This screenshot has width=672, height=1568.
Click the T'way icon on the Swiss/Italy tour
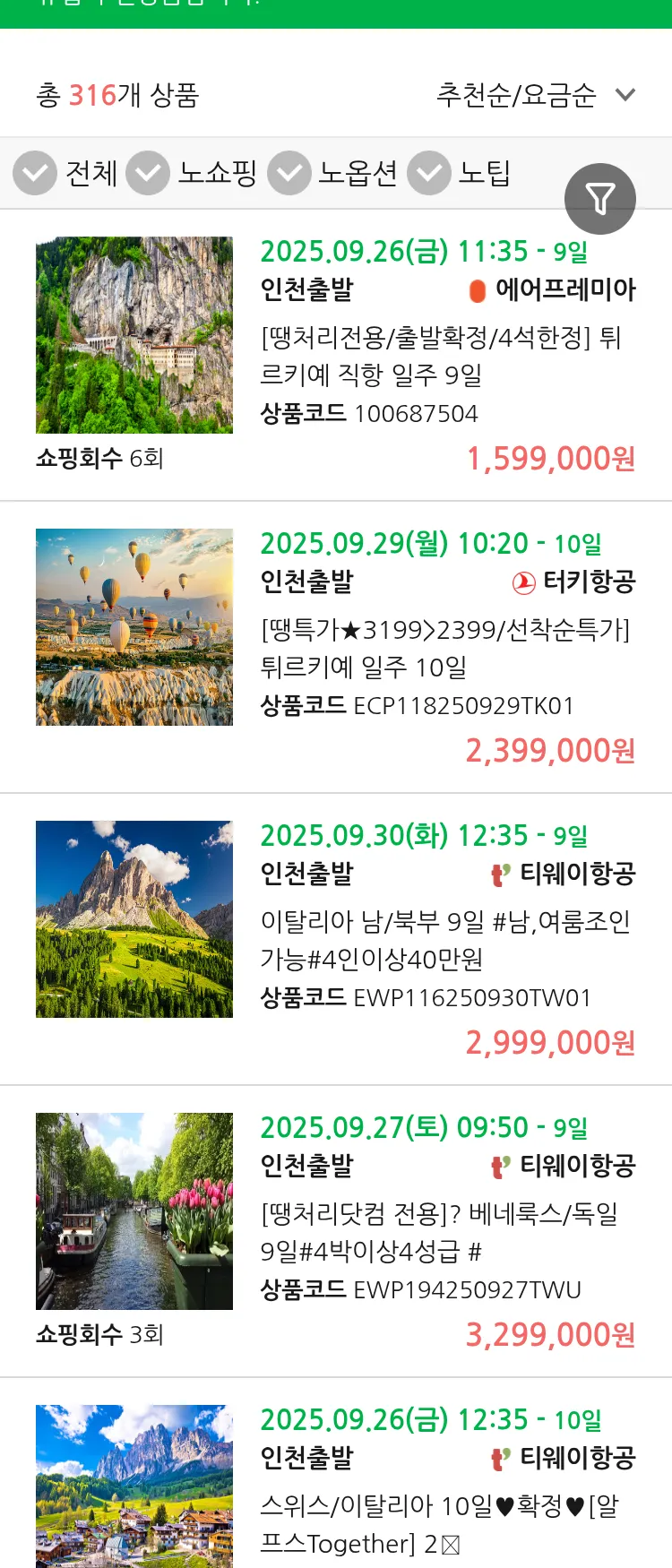point(500,1458)
